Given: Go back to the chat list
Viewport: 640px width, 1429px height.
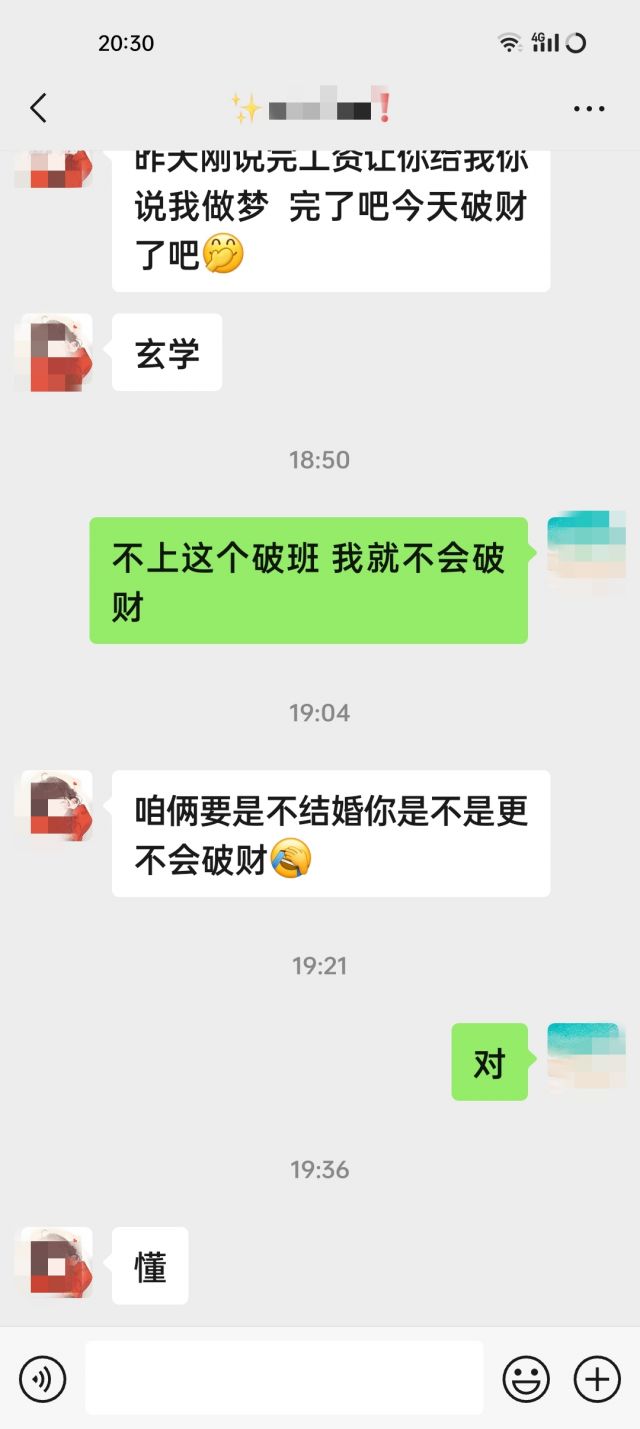Looking at the screenshot, I should (38, 108).
